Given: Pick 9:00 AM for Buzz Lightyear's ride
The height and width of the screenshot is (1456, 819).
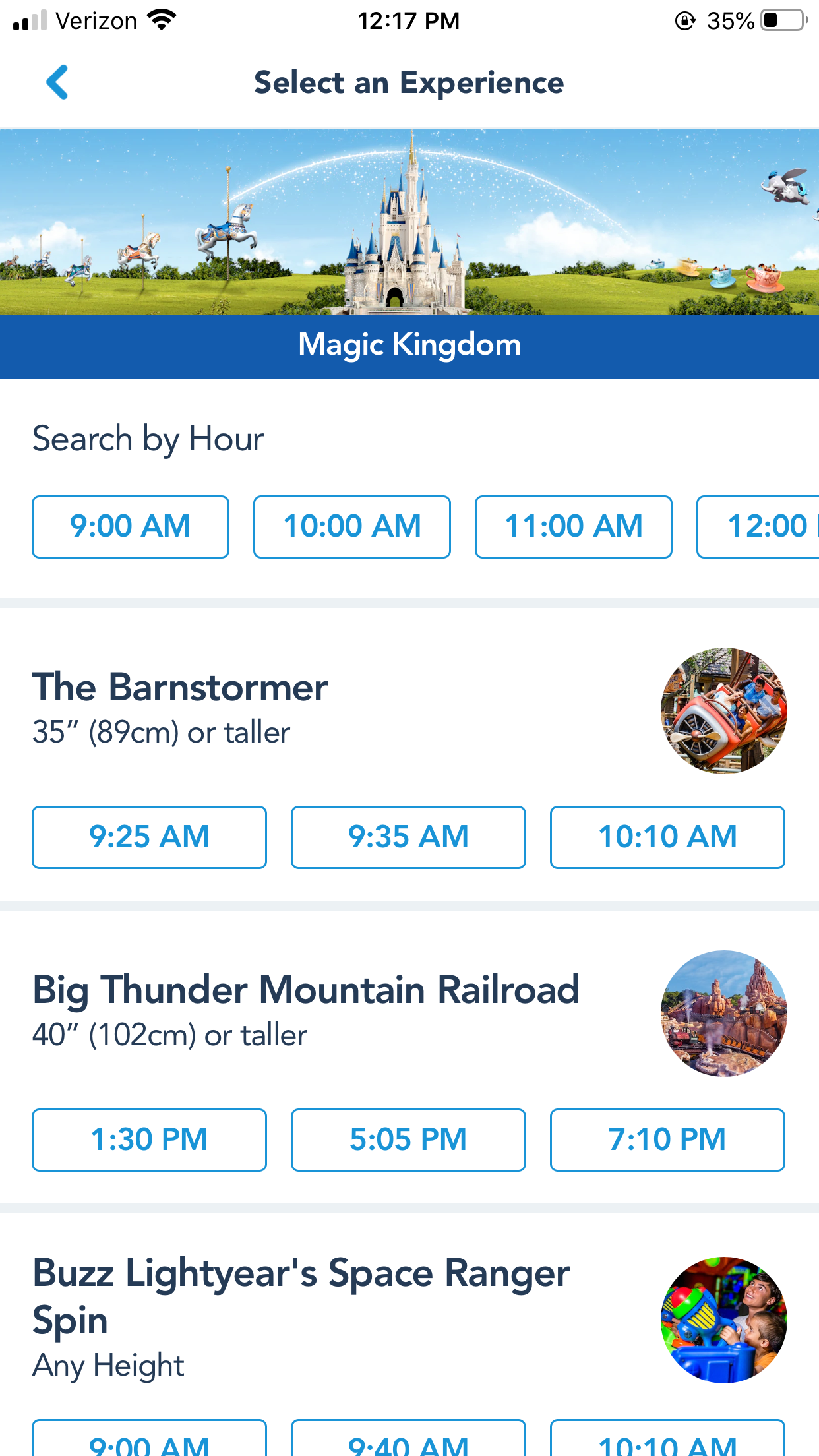Looking at the screenshot, I should tap(149, 1439).
